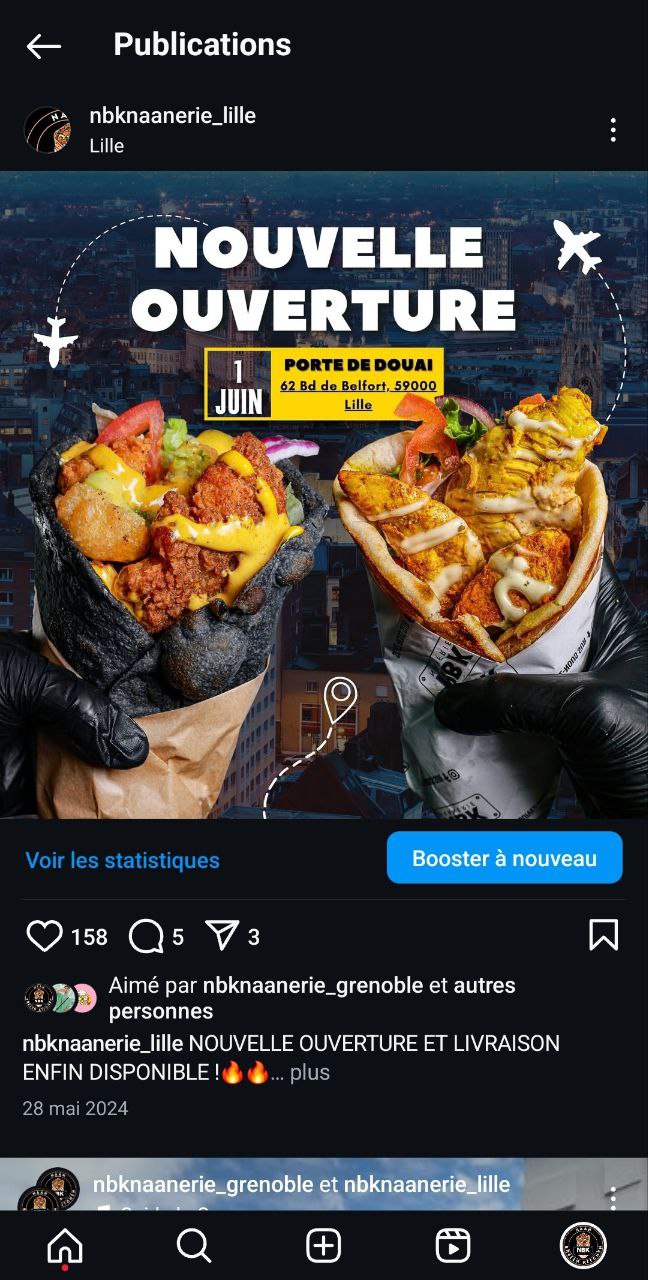
Task: Switch to the Home tab
Action: click(x=65, y=1245)
